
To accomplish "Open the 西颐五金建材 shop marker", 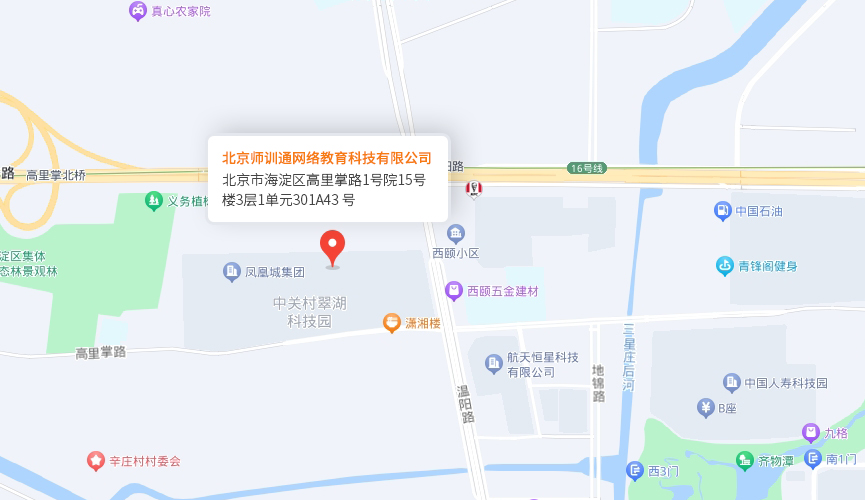I will (454, 291).
